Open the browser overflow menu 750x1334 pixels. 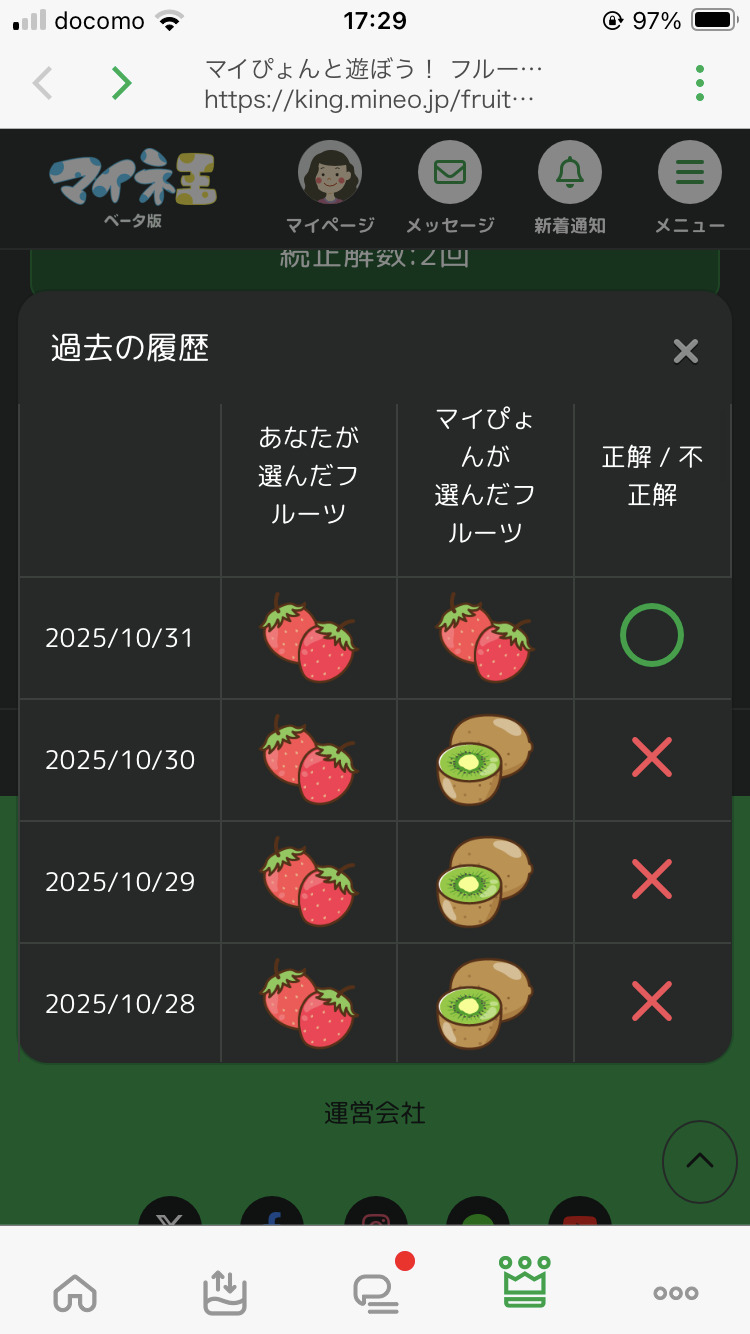[700, 83]
